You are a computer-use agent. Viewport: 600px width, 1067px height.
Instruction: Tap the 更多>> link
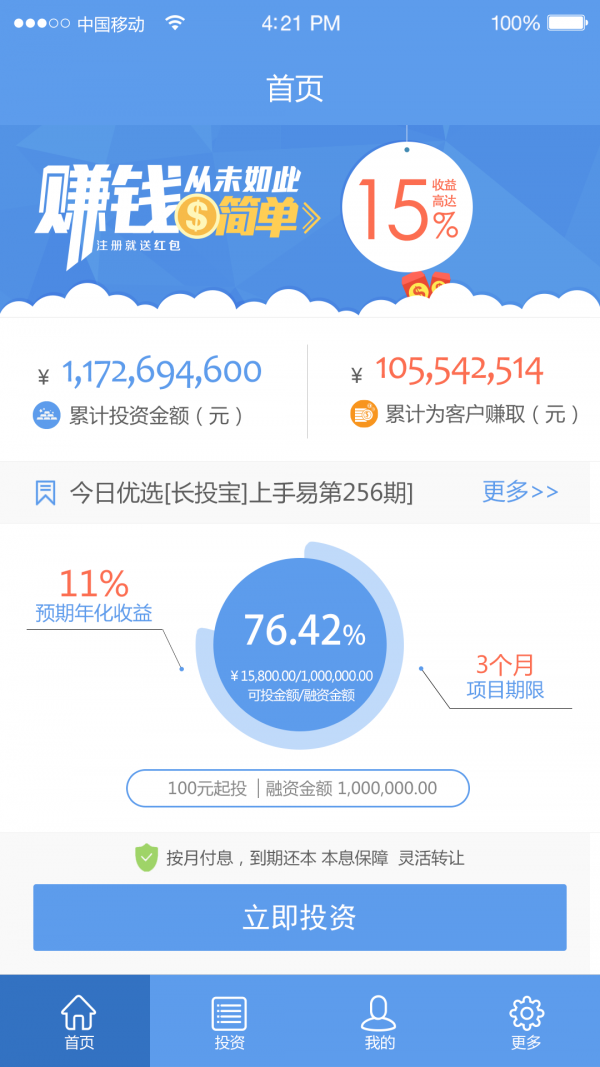point(520,492)
